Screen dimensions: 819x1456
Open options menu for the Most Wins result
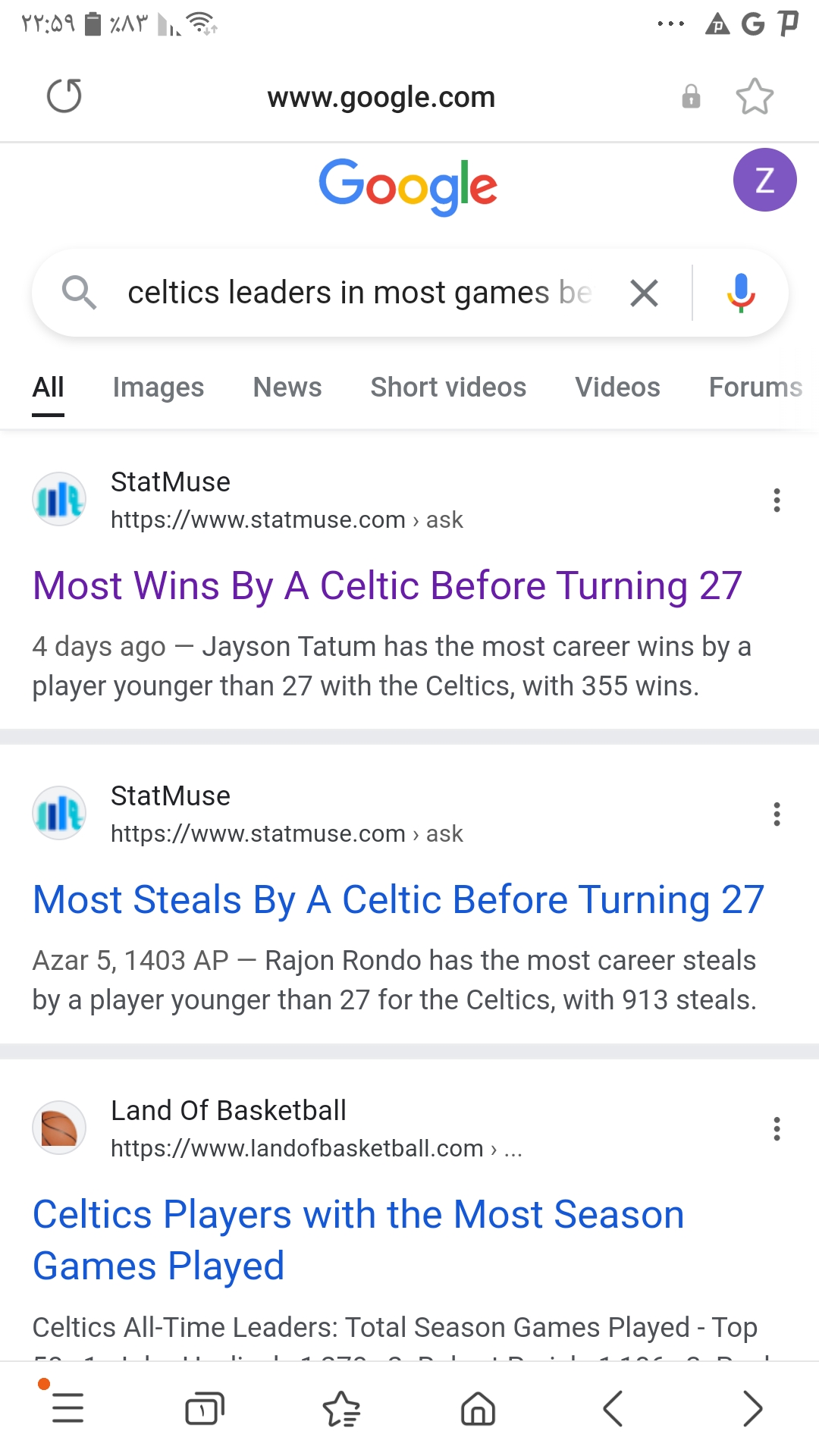pos(777,500)
